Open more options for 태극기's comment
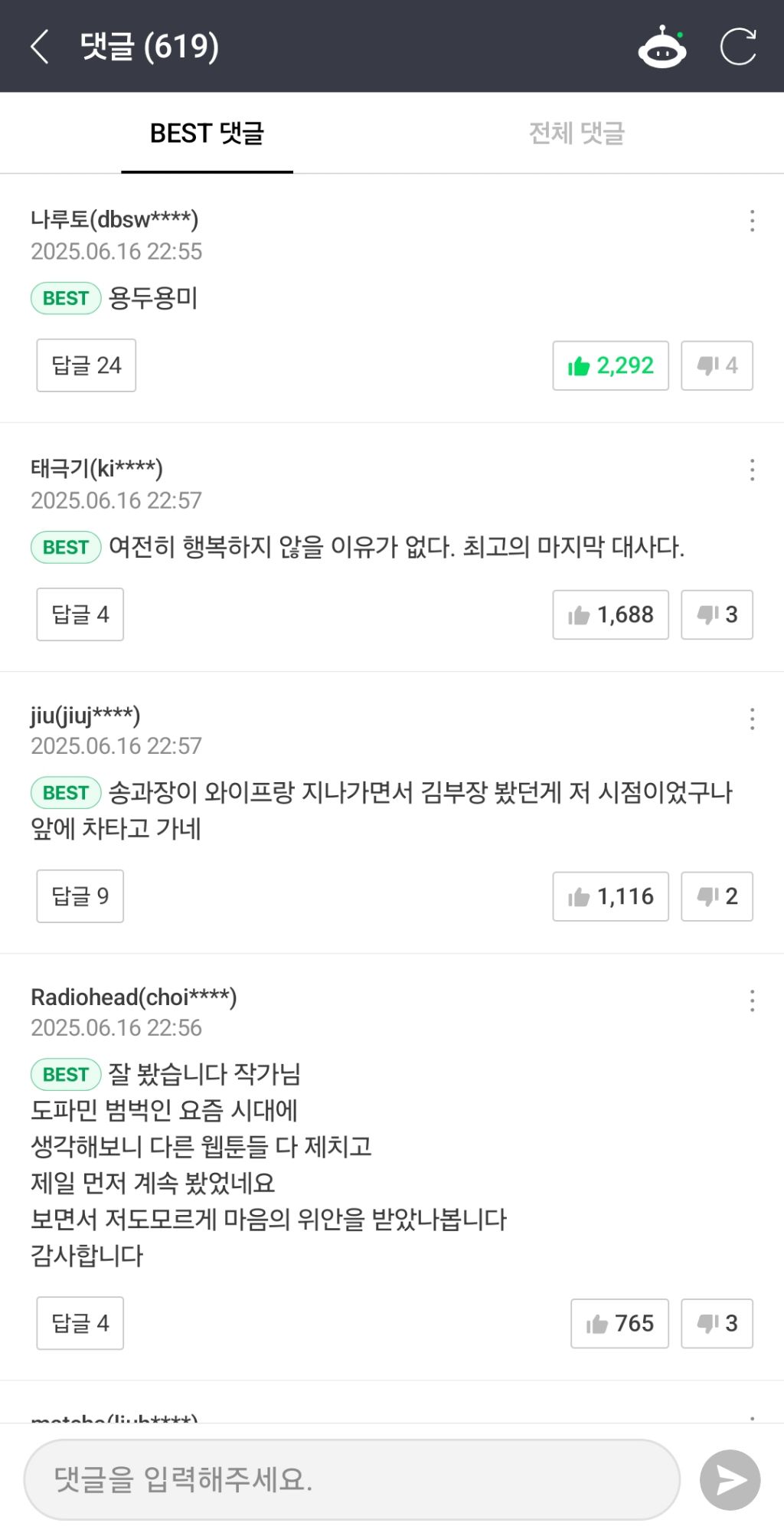This screenshot has width=784, height=1536. point(752,470)
